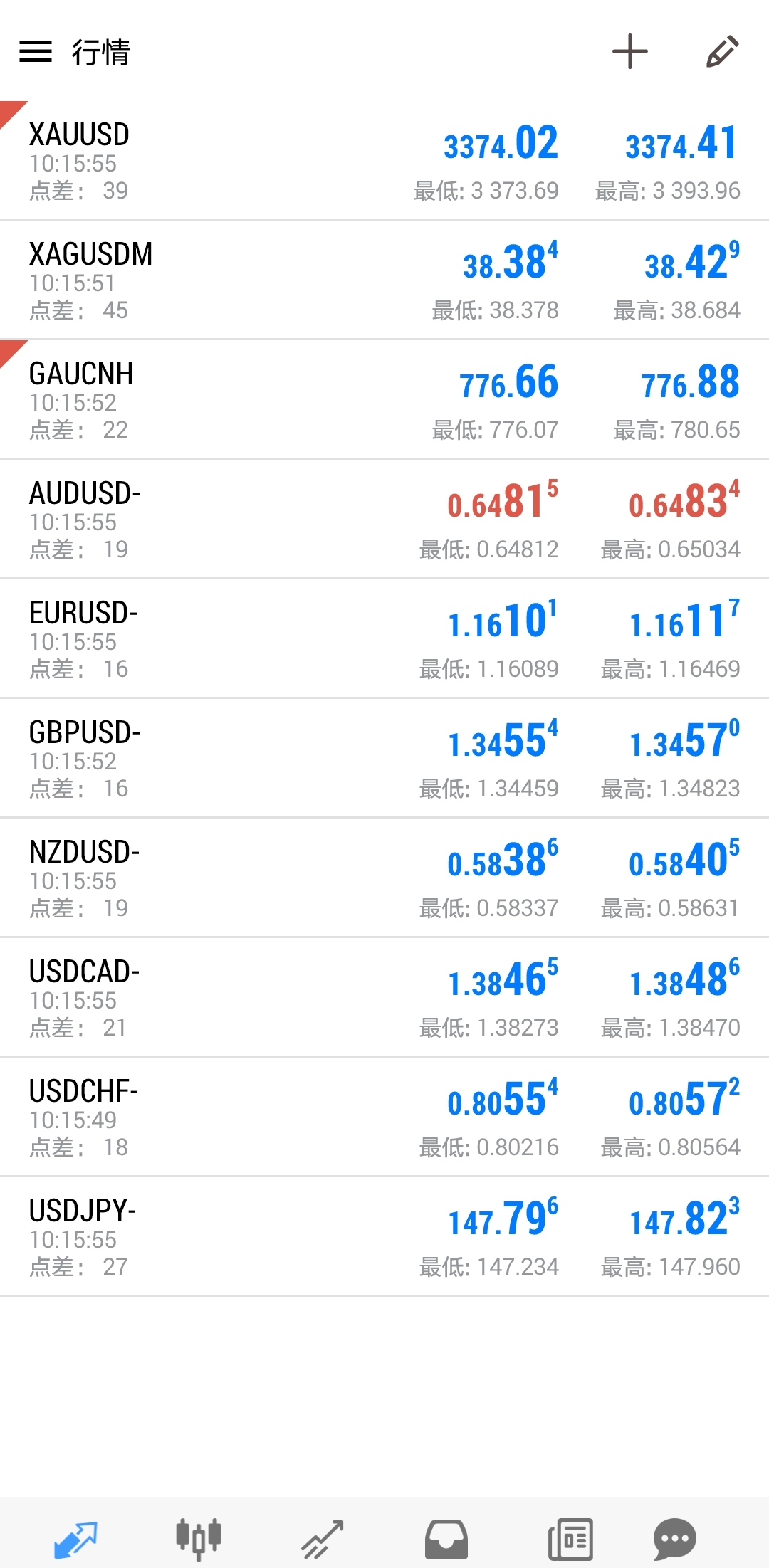Switch to the candlestick chart tab
The width and height of the screenshot is (769, 1568).
coord(199,1540)
